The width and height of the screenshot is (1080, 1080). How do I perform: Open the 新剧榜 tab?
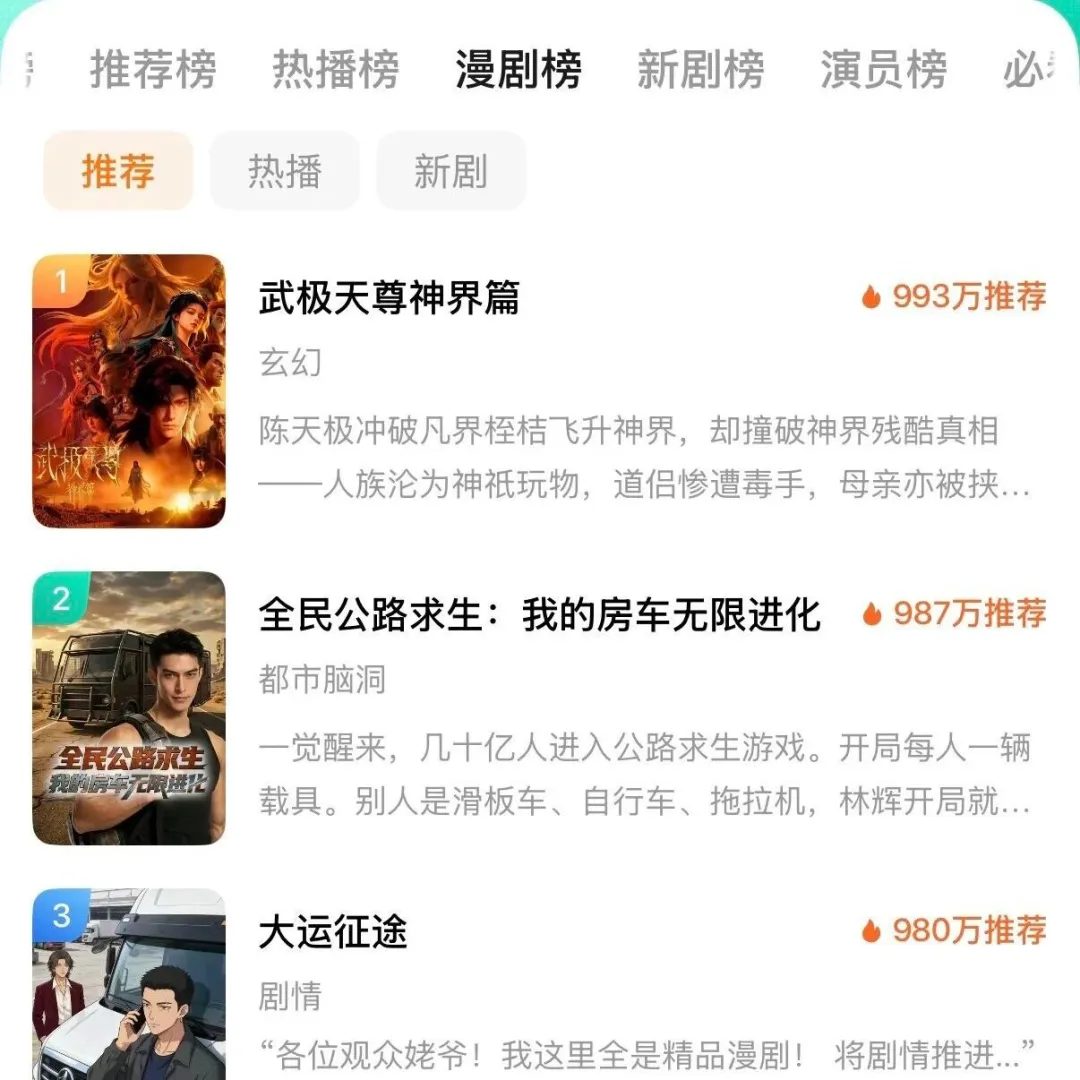click(701, 70)
